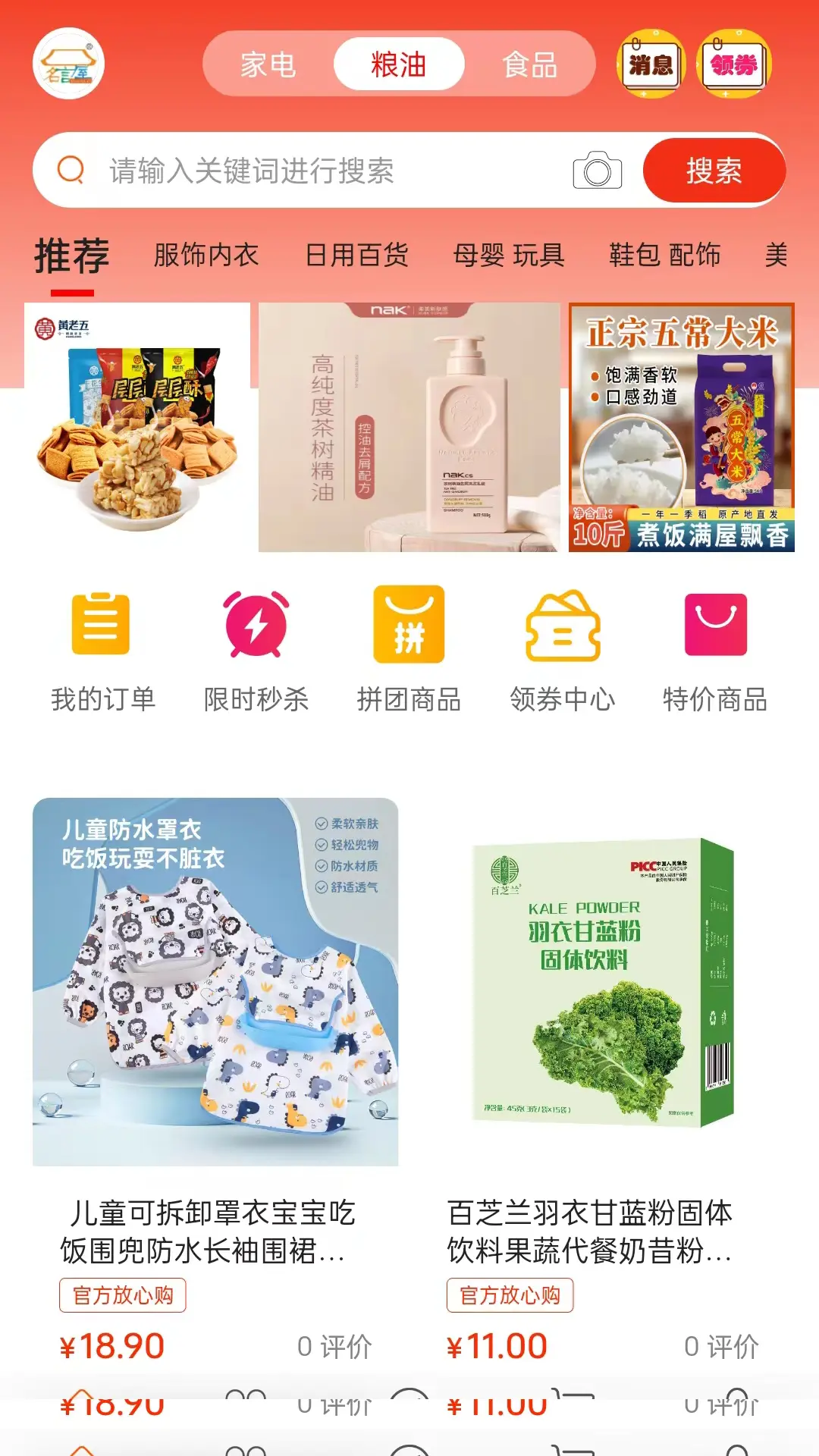Switch to the 食品 segment

coord(529,64)
